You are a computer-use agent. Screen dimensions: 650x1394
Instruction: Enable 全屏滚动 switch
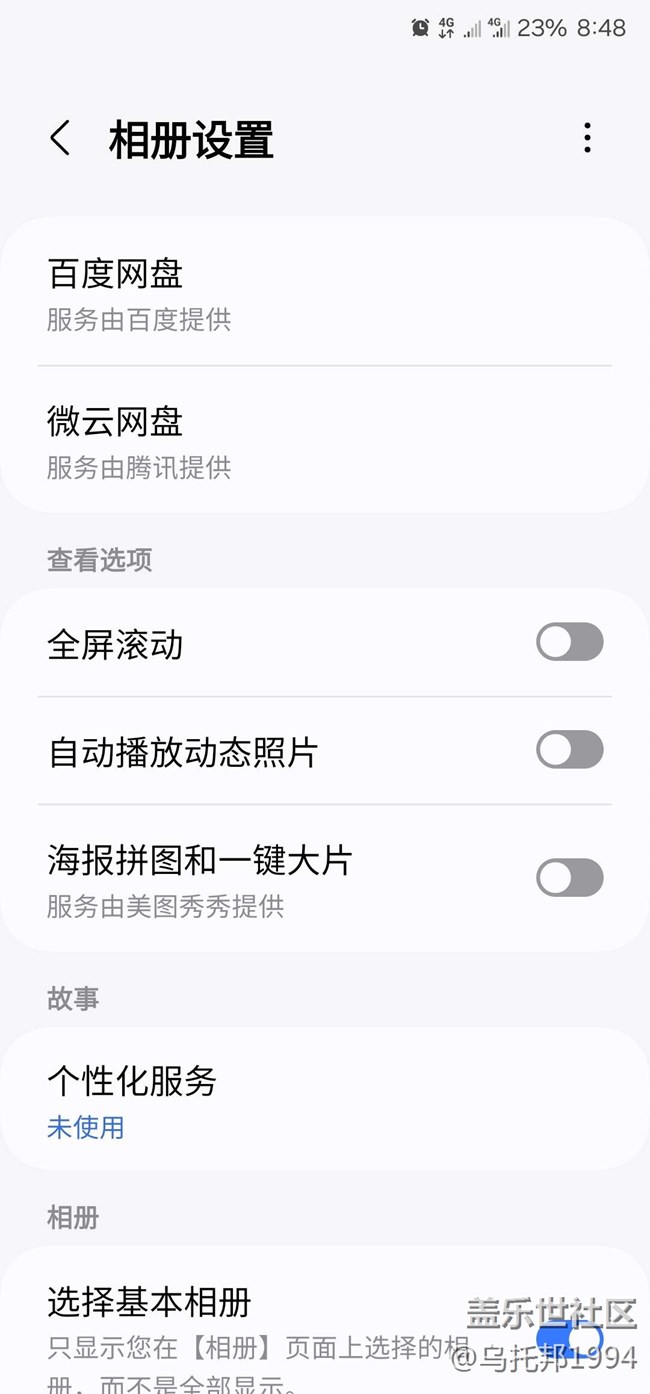pos(570,642)
